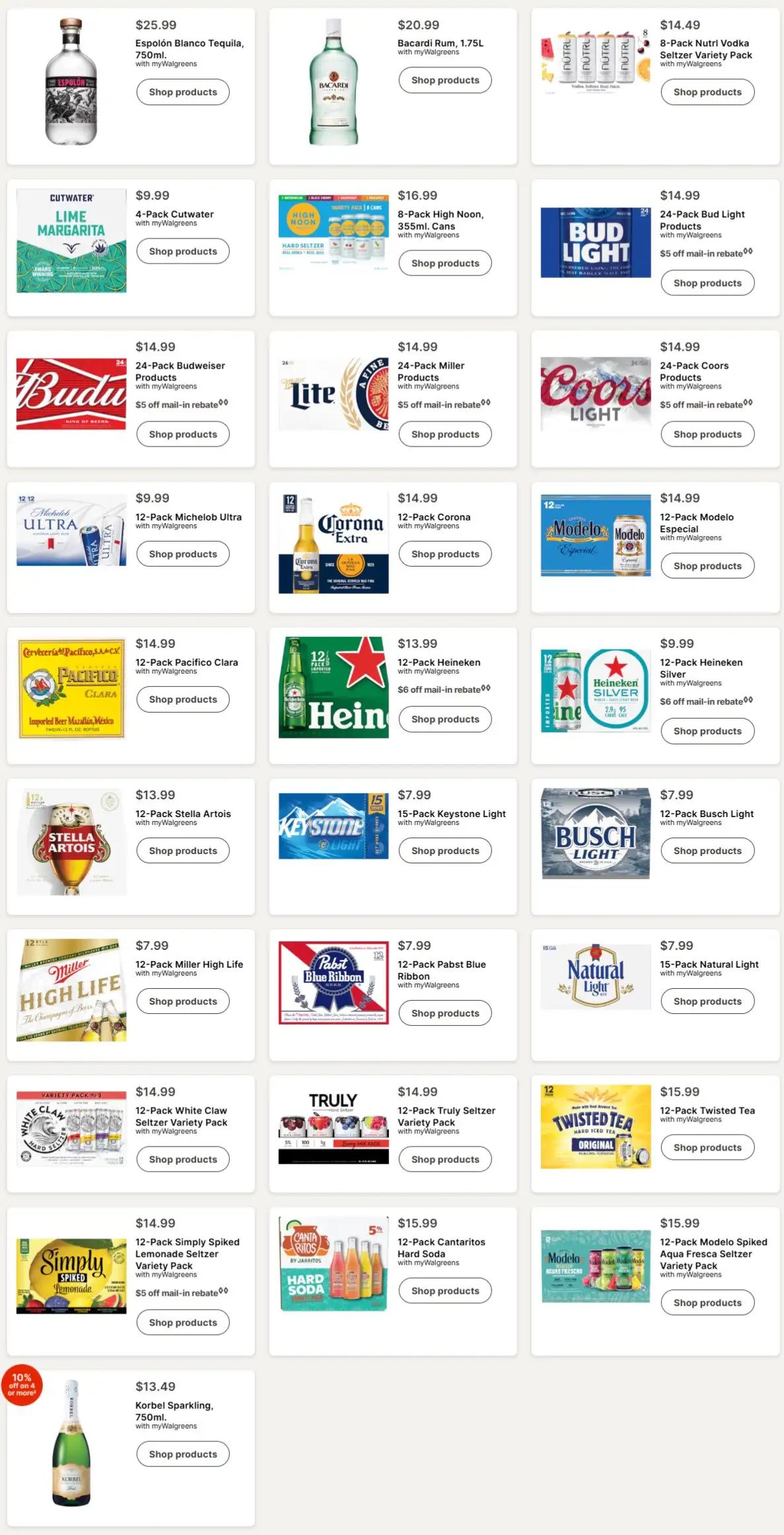Shop 12-Pack White Claw Variety Pack
Image resolution: width=784 pixels, height=1535 pixels.
click(x=183, y=1159)
